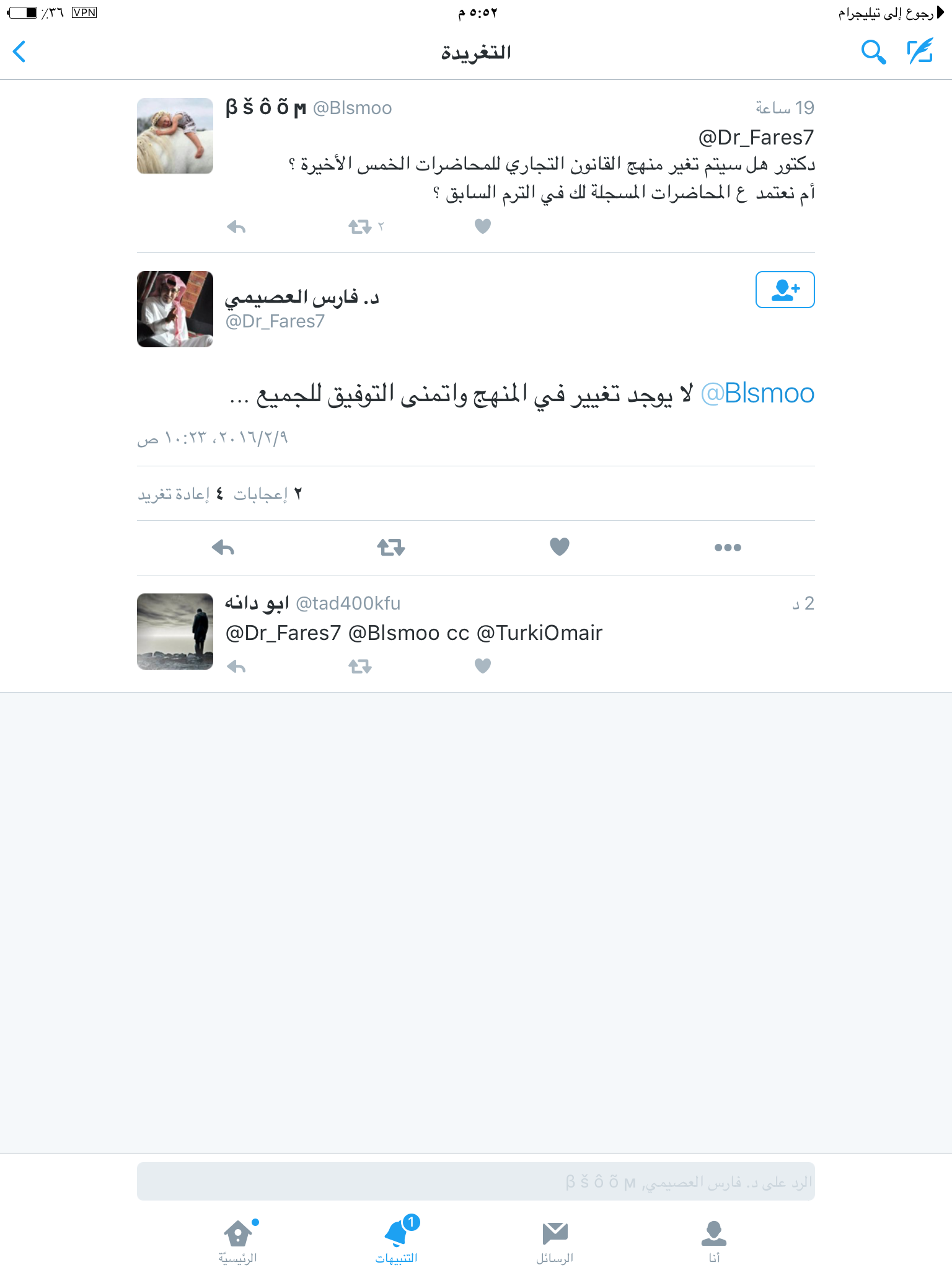Go back from the tweet view
952x1270 pixels.
(x=20, y=51)
